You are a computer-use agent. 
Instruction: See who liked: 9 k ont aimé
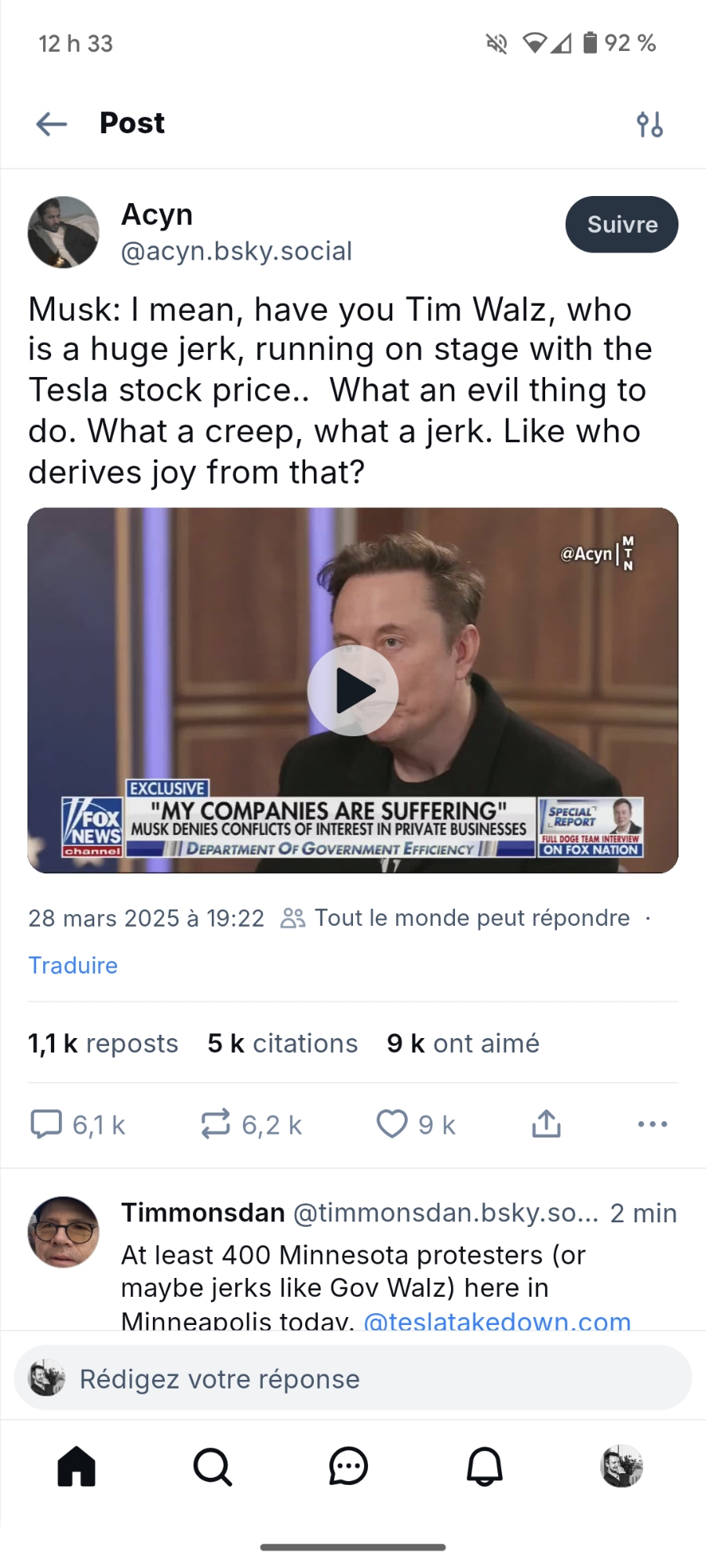pyautogui.click(x=463, y=1044)
